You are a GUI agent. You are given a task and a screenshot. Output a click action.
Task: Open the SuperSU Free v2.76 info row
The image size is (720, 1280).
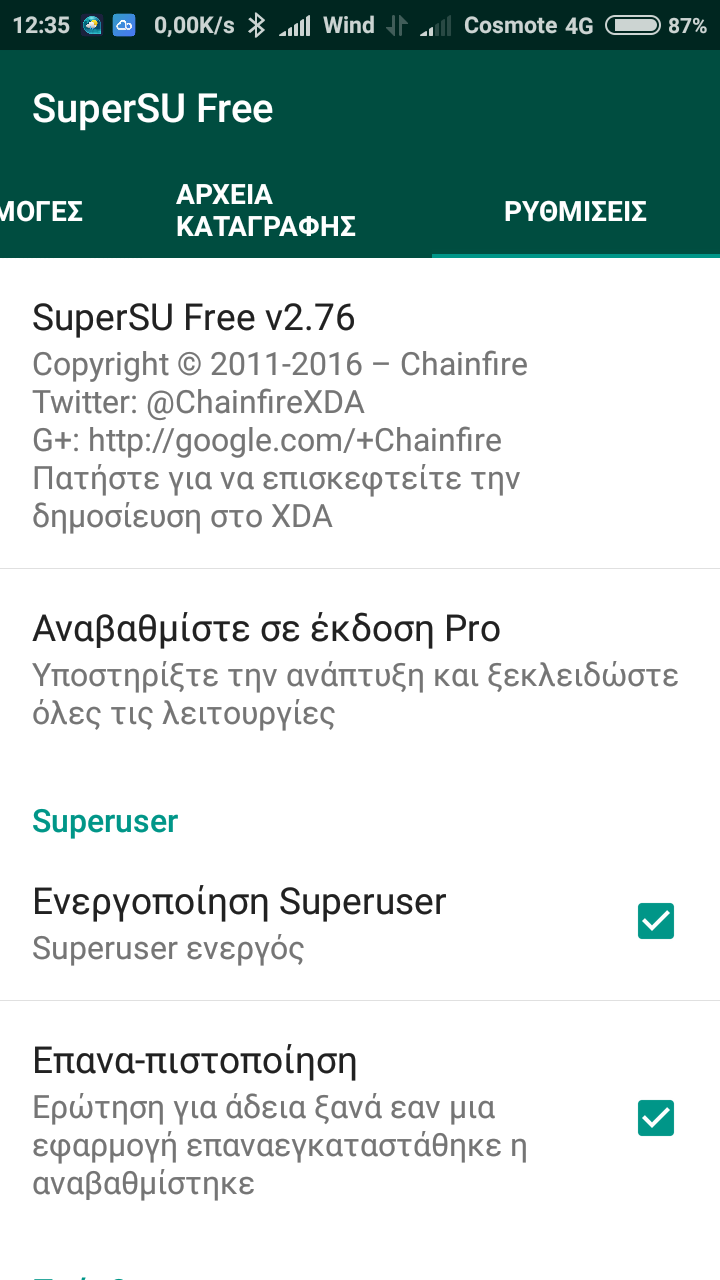point(360,414)
